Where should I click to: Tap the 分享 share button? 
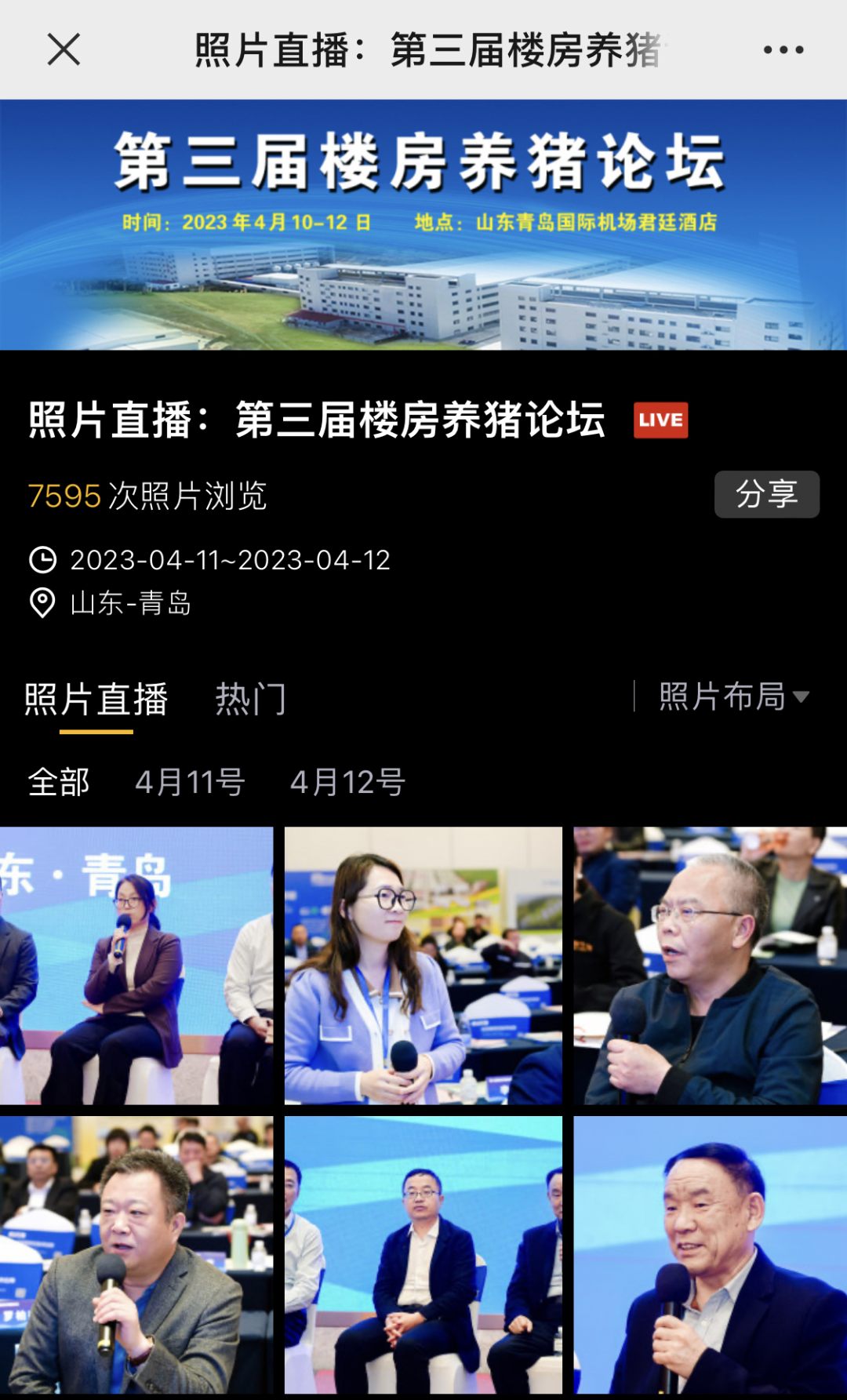[766, 493]
